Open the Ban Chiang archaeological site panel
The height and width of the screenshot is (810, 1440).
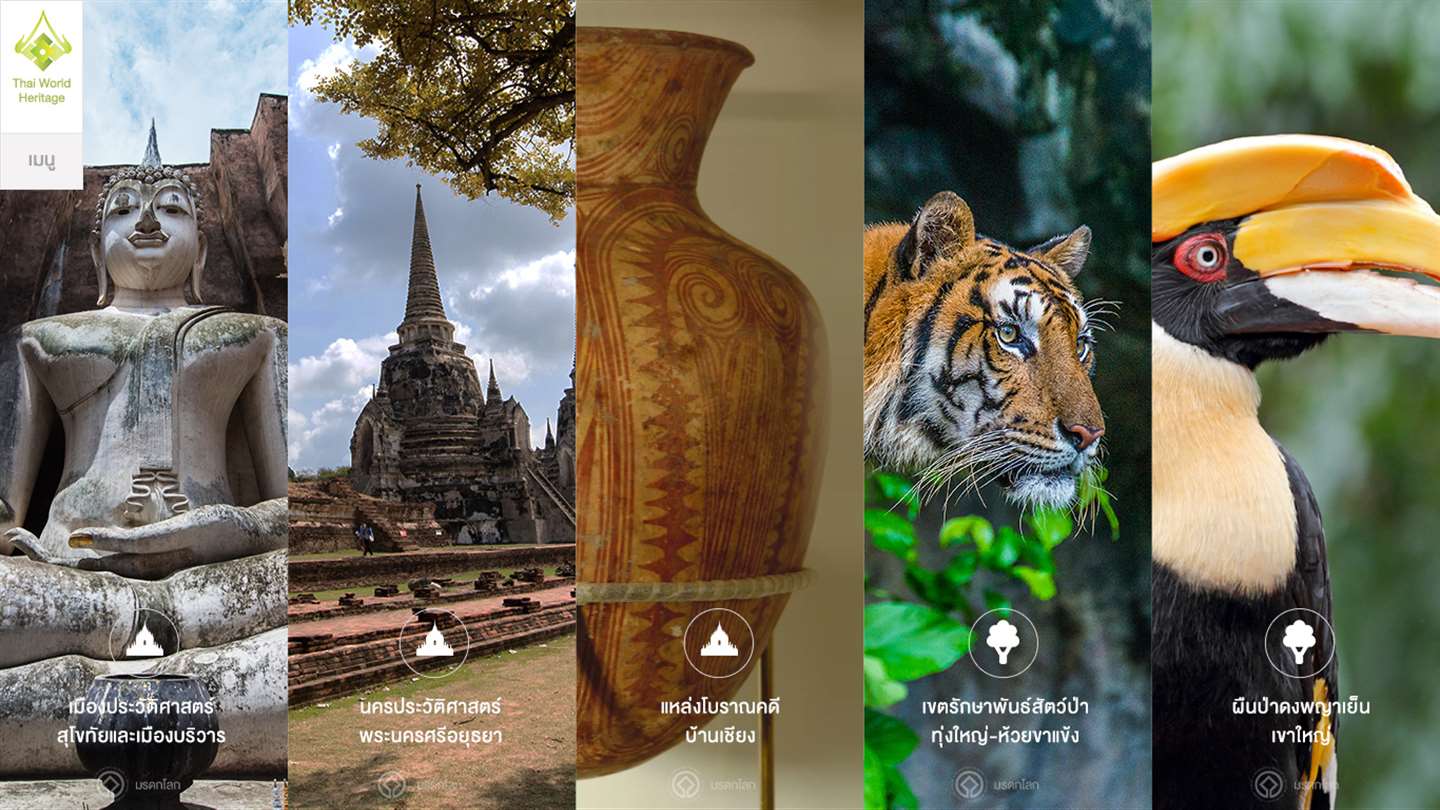719,721
